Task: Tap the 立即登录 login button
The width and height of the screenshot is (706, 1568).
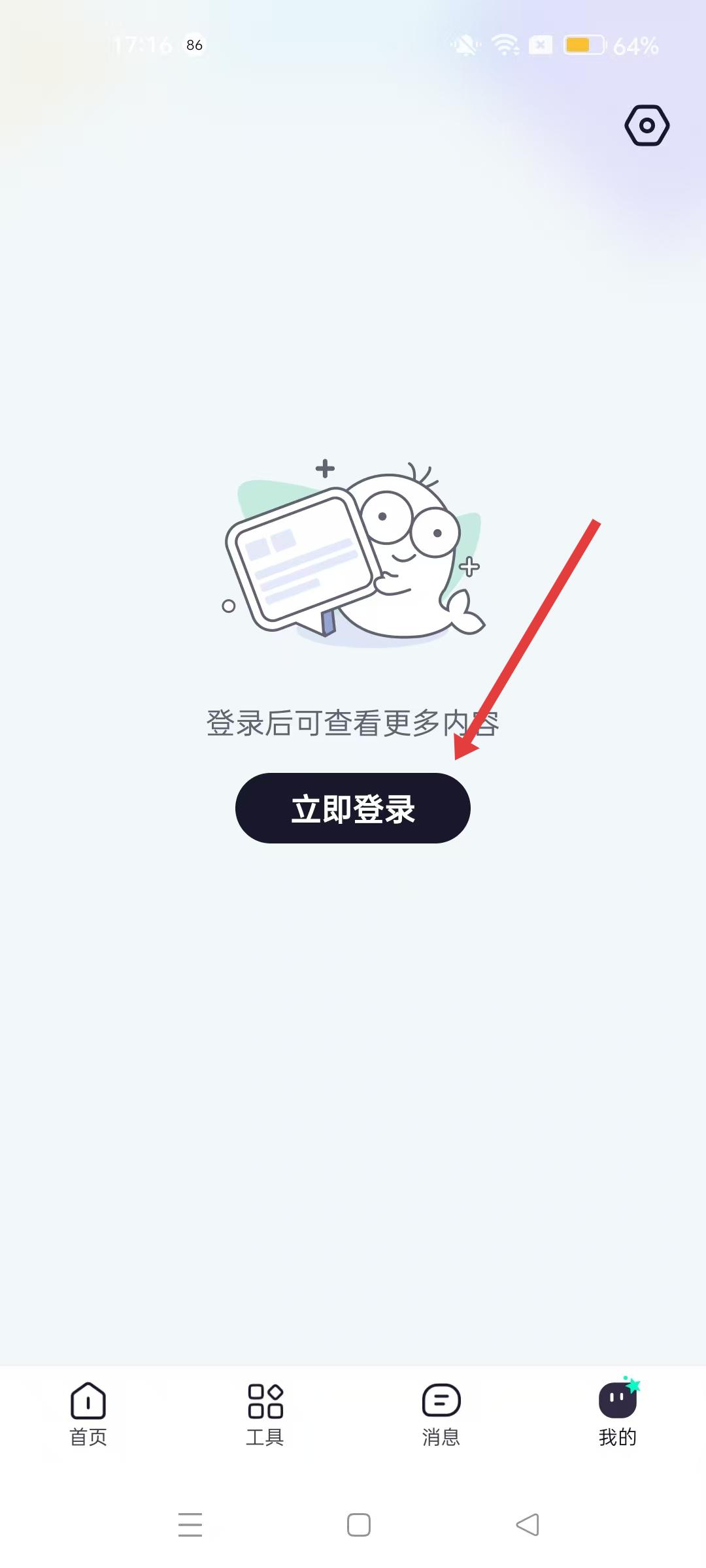Action: click(x=352, y=808)
